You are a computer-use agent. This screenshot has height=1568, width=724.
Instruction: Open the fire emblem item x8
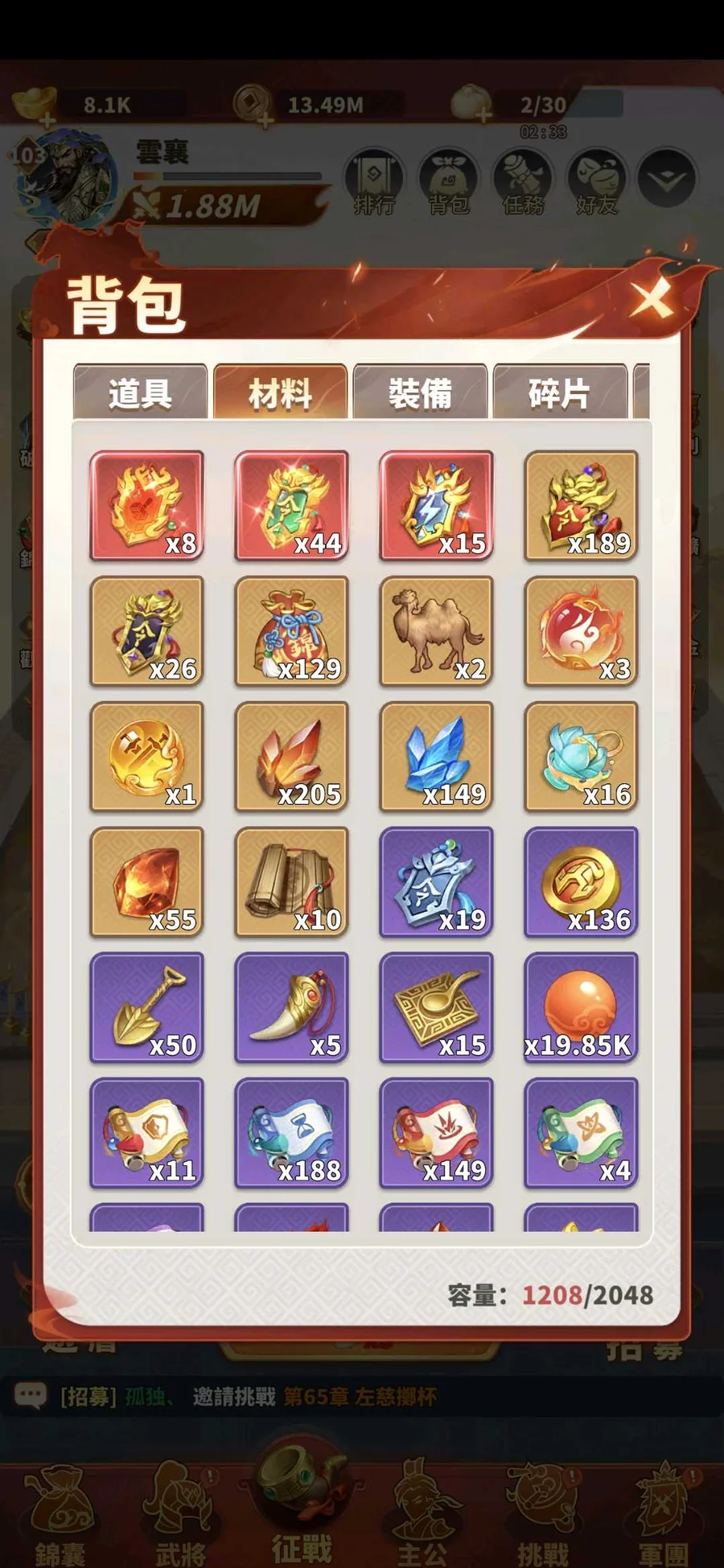[146, 506]
